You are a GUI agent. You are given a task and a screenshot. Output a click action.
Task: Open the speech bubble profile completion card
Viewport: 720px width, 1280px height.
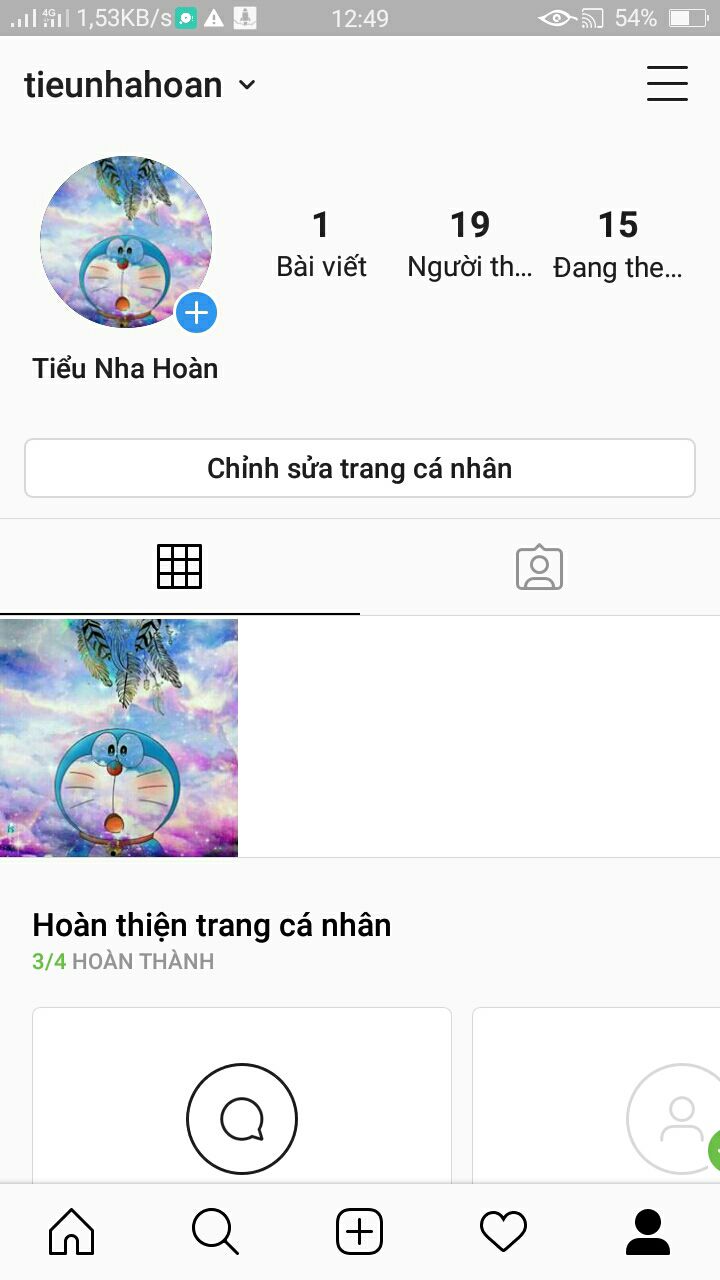tap(242, 1095)
